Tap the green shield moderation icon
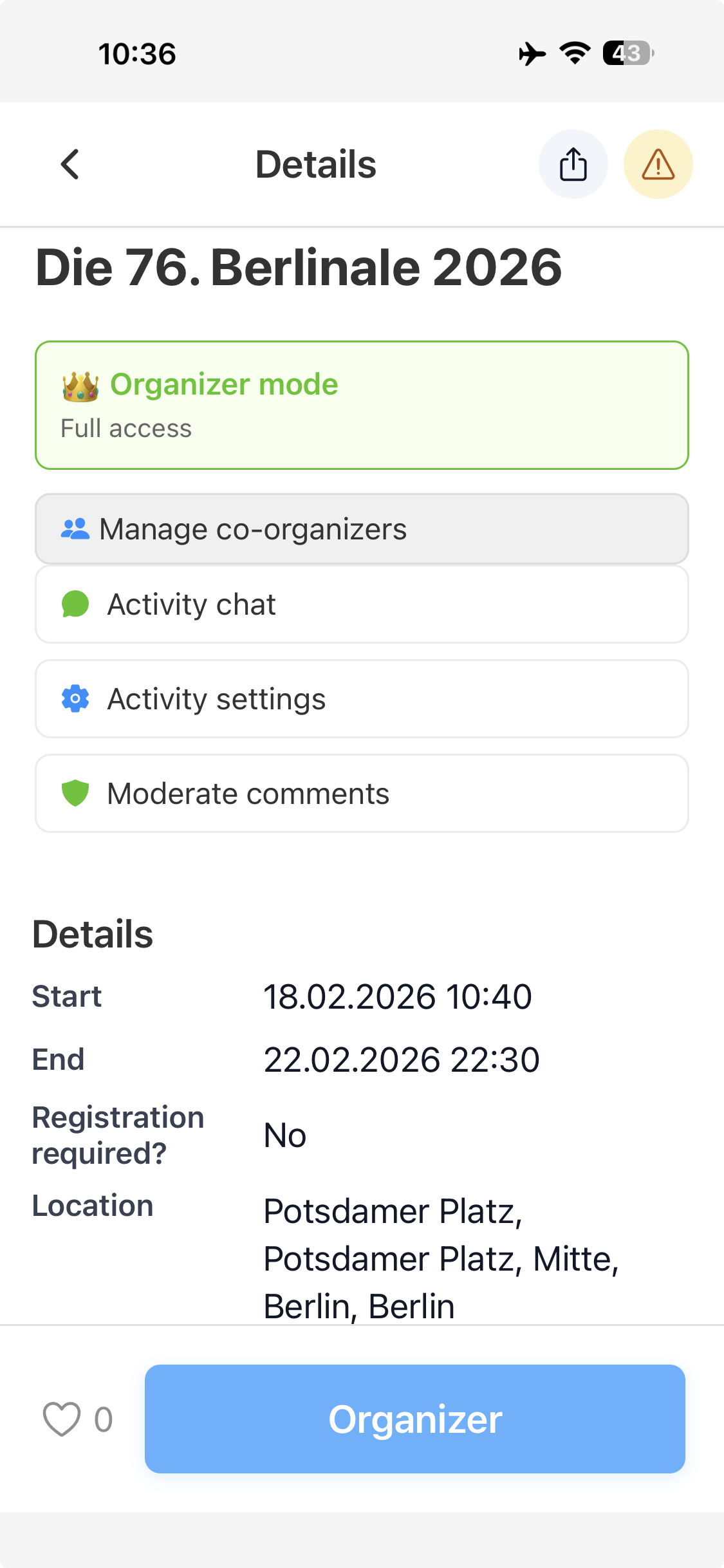 [x=75, y=793]
